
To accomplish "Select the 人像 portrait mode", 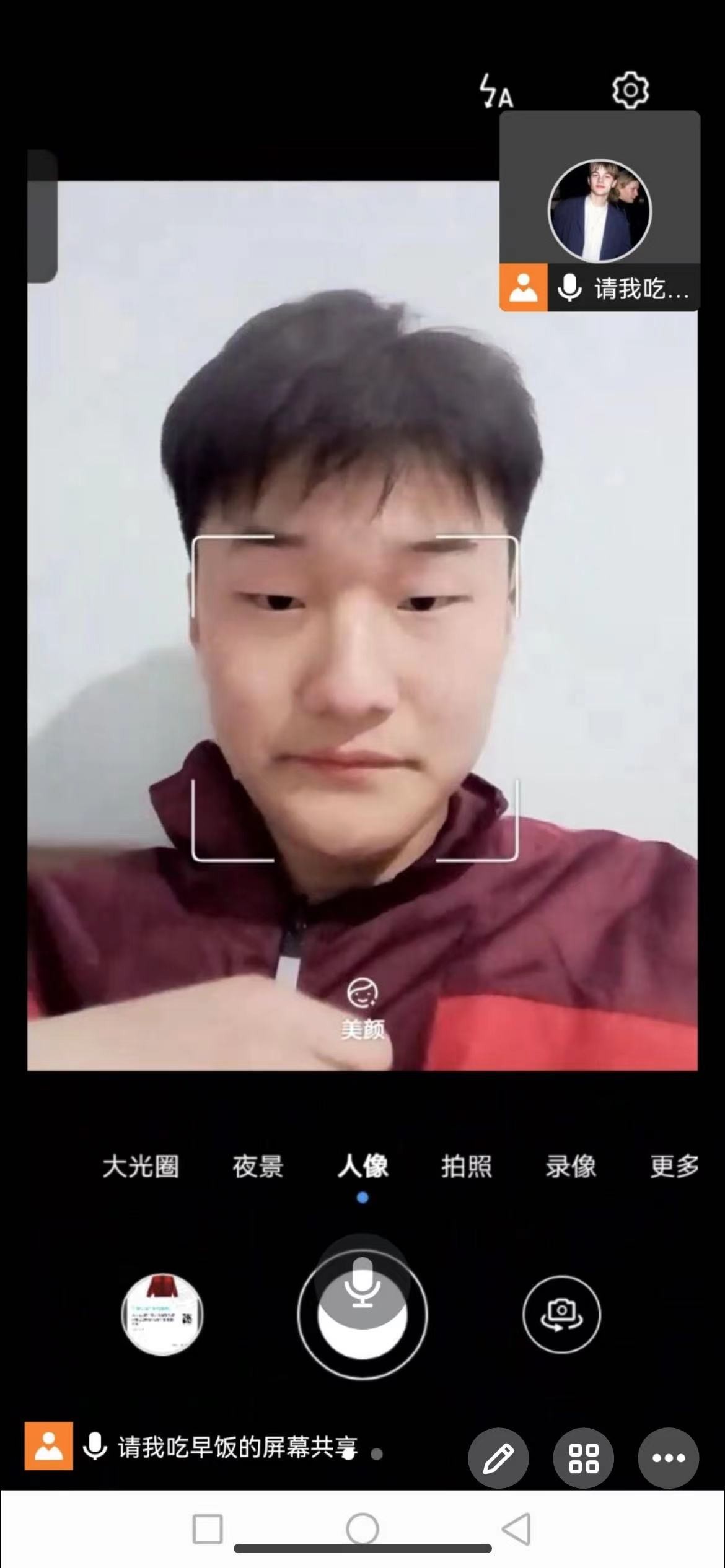I will click(362, 1167).
